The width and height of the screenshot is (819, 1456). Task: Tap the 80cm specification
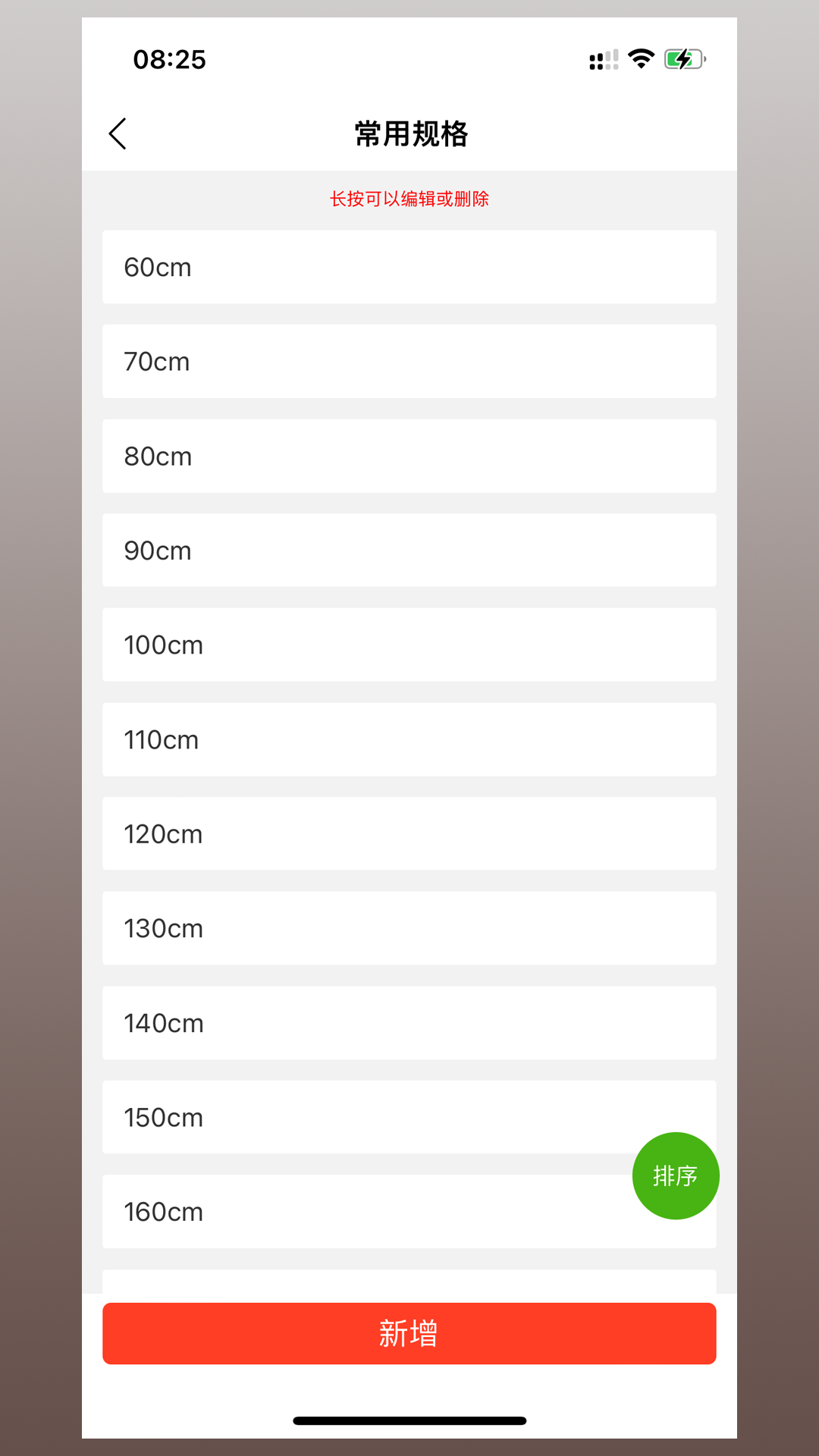pyautogui.click(x=409, y=456)
